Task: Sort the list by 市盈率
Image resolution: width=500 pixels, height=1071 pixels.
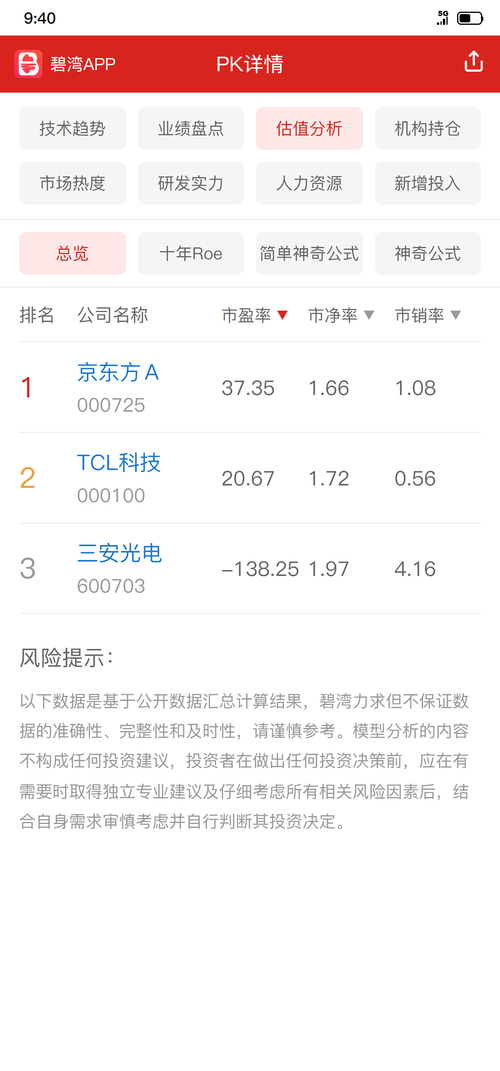Action: click(255, 315)
